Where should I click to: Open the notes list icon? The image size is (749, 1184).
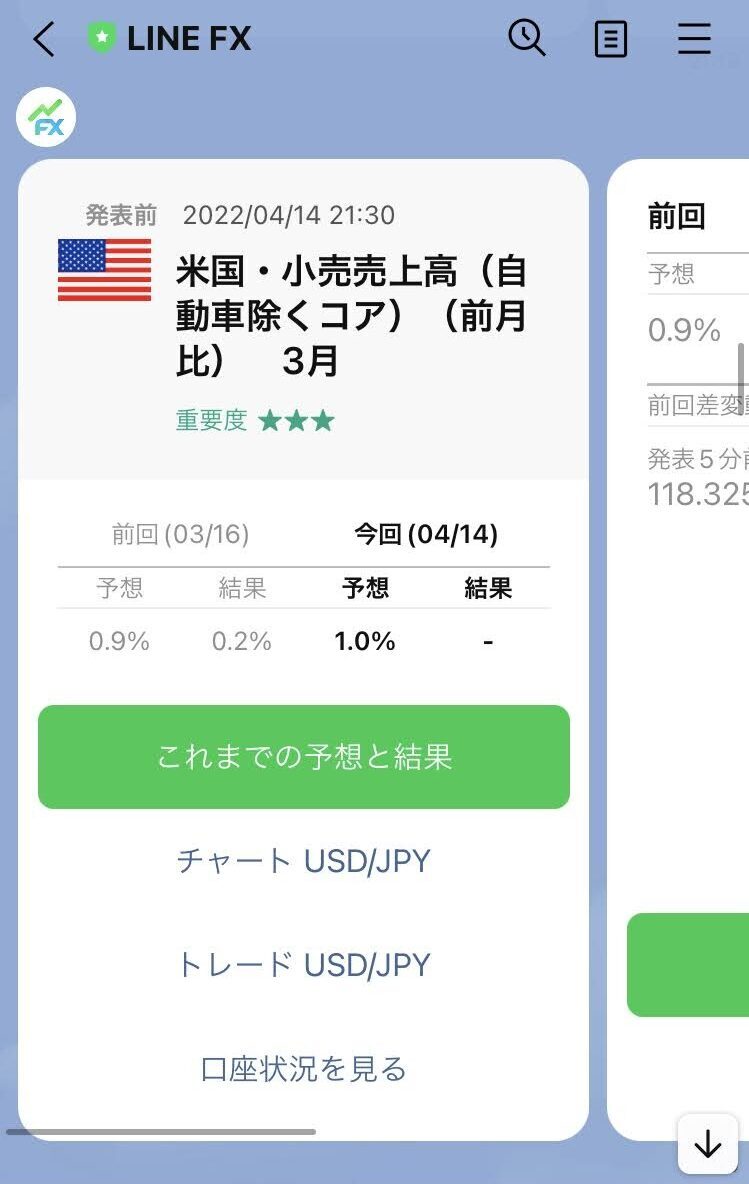point(610,40)
